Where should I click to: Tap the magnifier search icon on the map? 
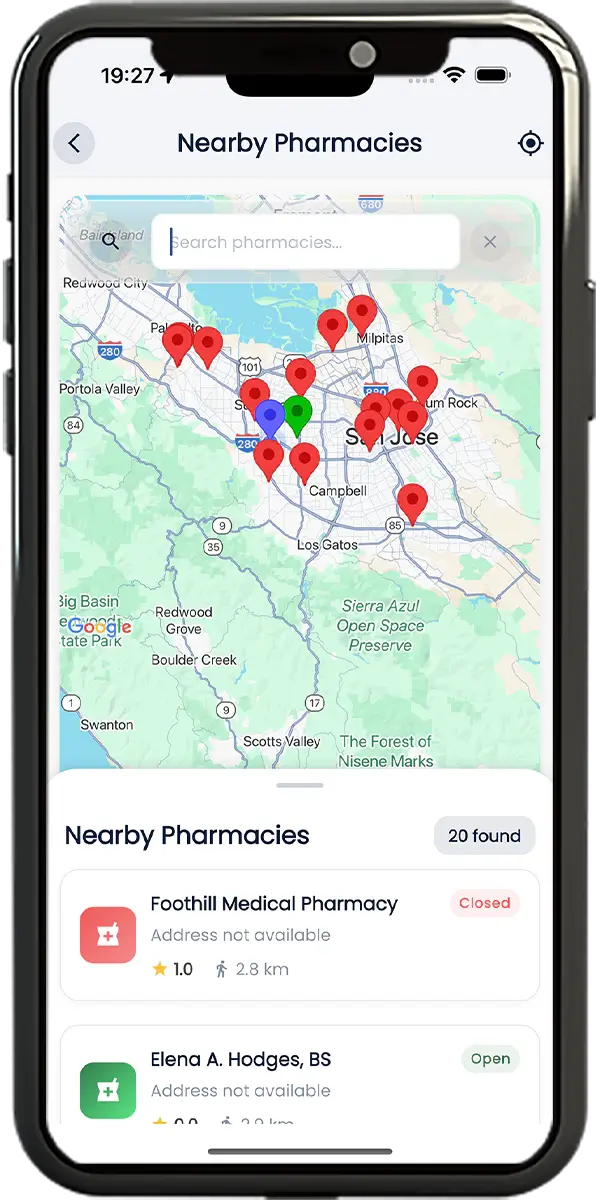tap(110, 241)
